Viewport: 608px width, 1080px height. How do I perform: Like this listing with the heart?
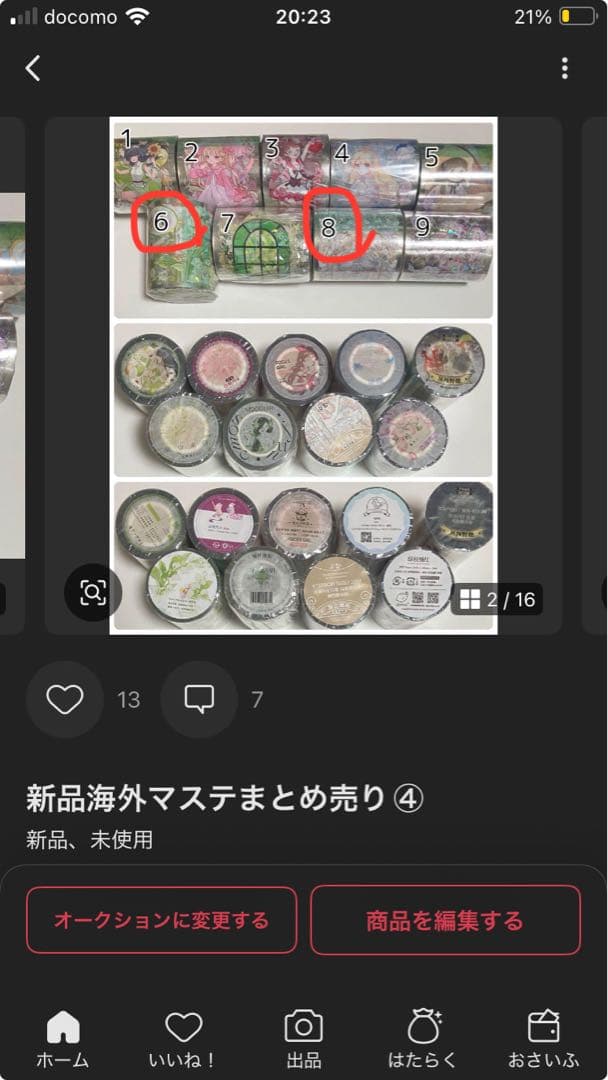[65, 700]
